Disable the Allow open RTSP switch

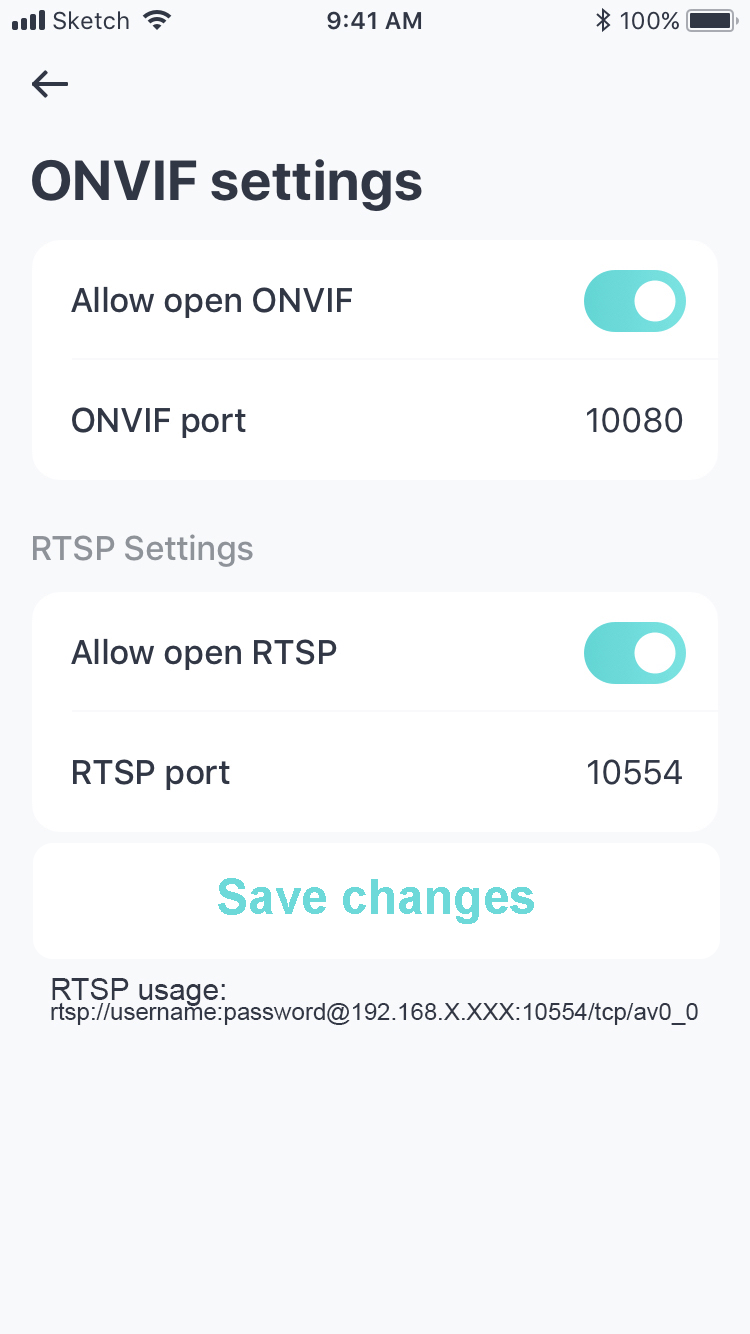pyautogui.click(x=635, y=653)
